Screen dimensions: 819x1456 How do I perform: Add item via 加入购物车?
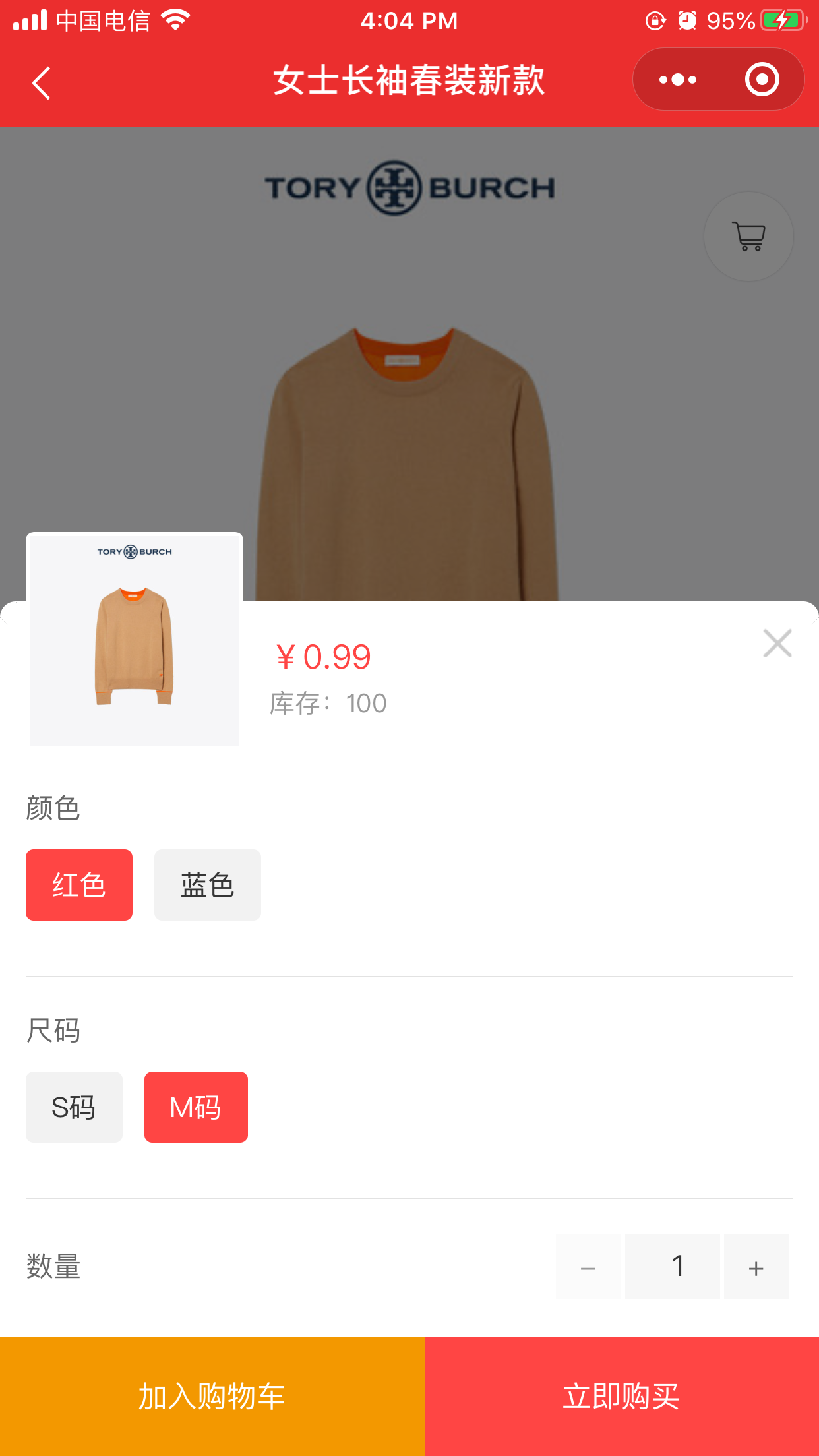click(x=212, y=1396)
